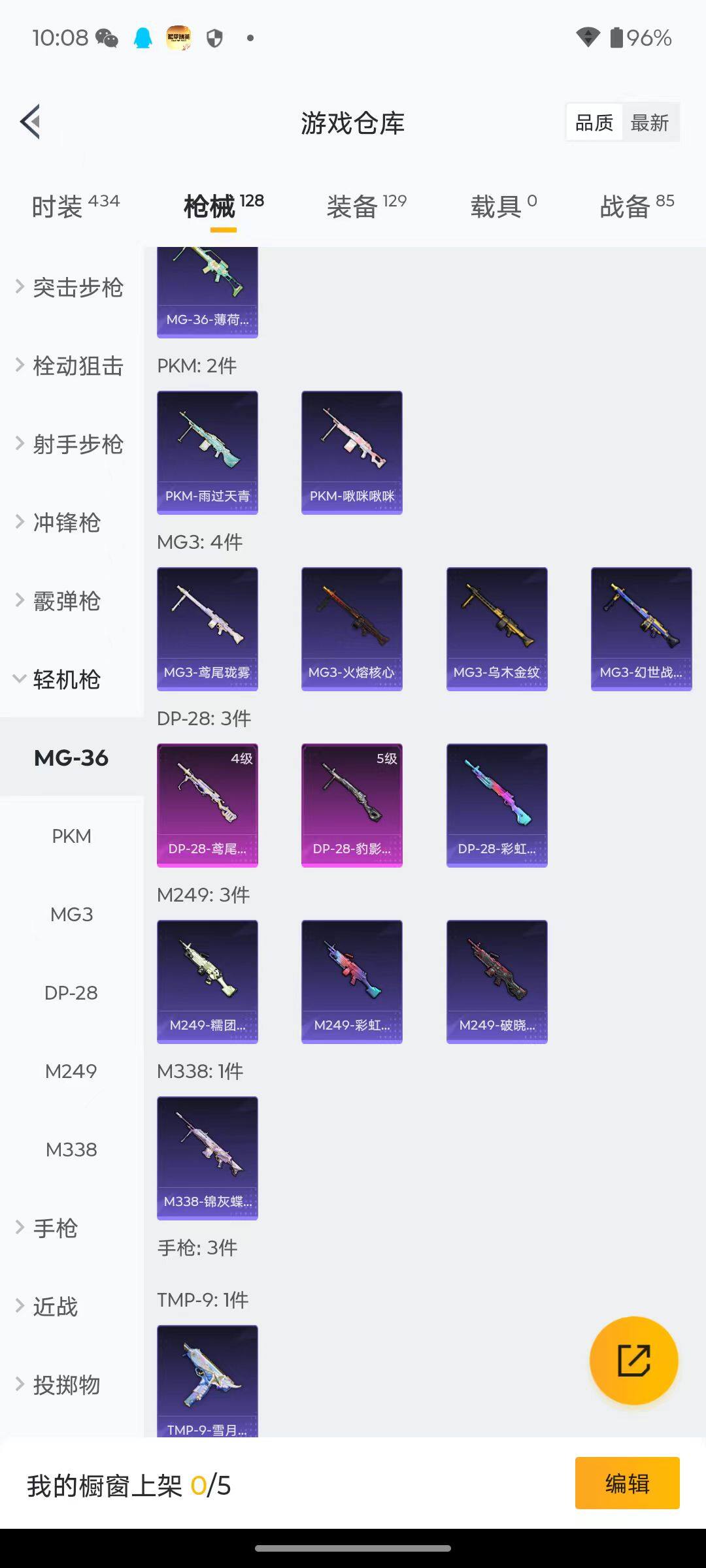
Task: Go back using the back arrow
Action: point(30,122)
